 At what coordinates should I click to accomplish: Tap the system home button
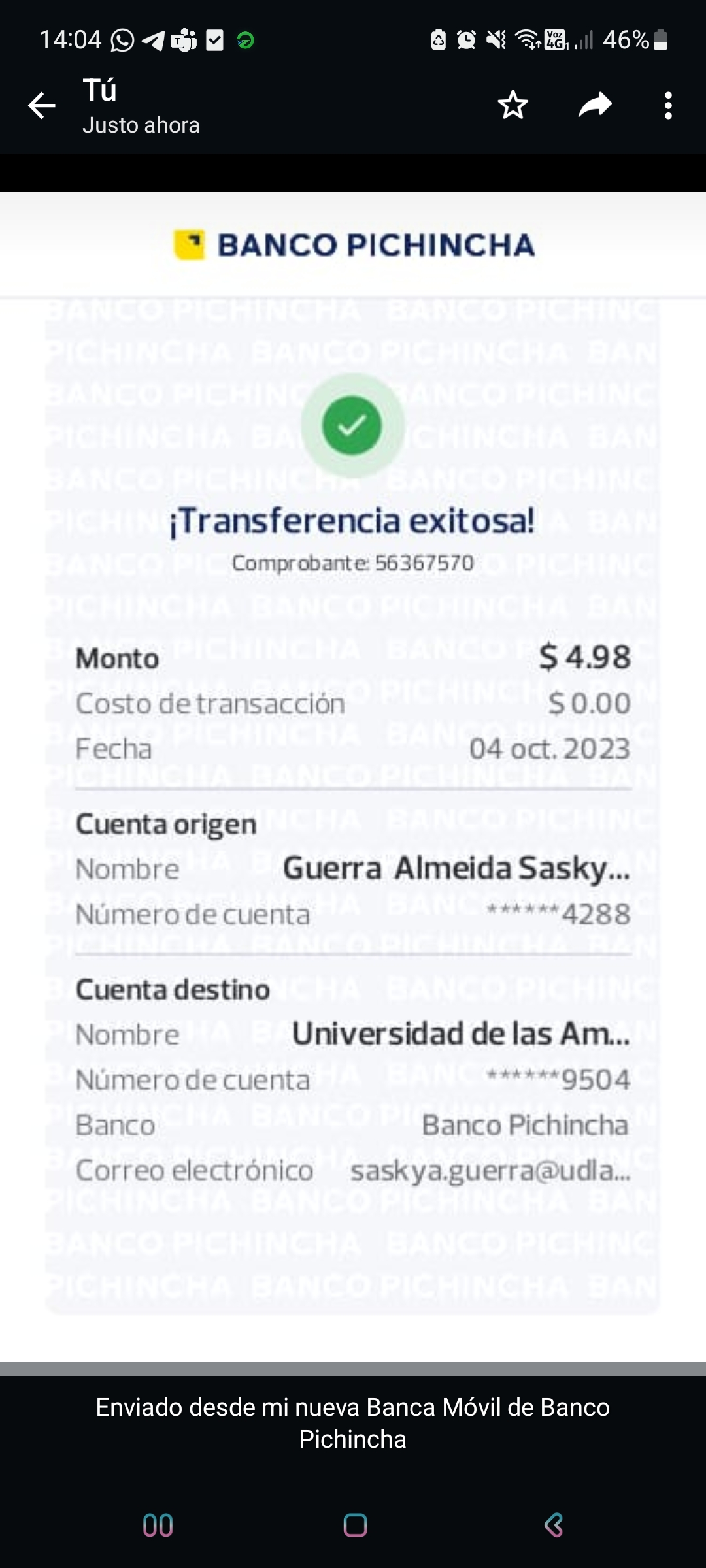coord(355,1526)
